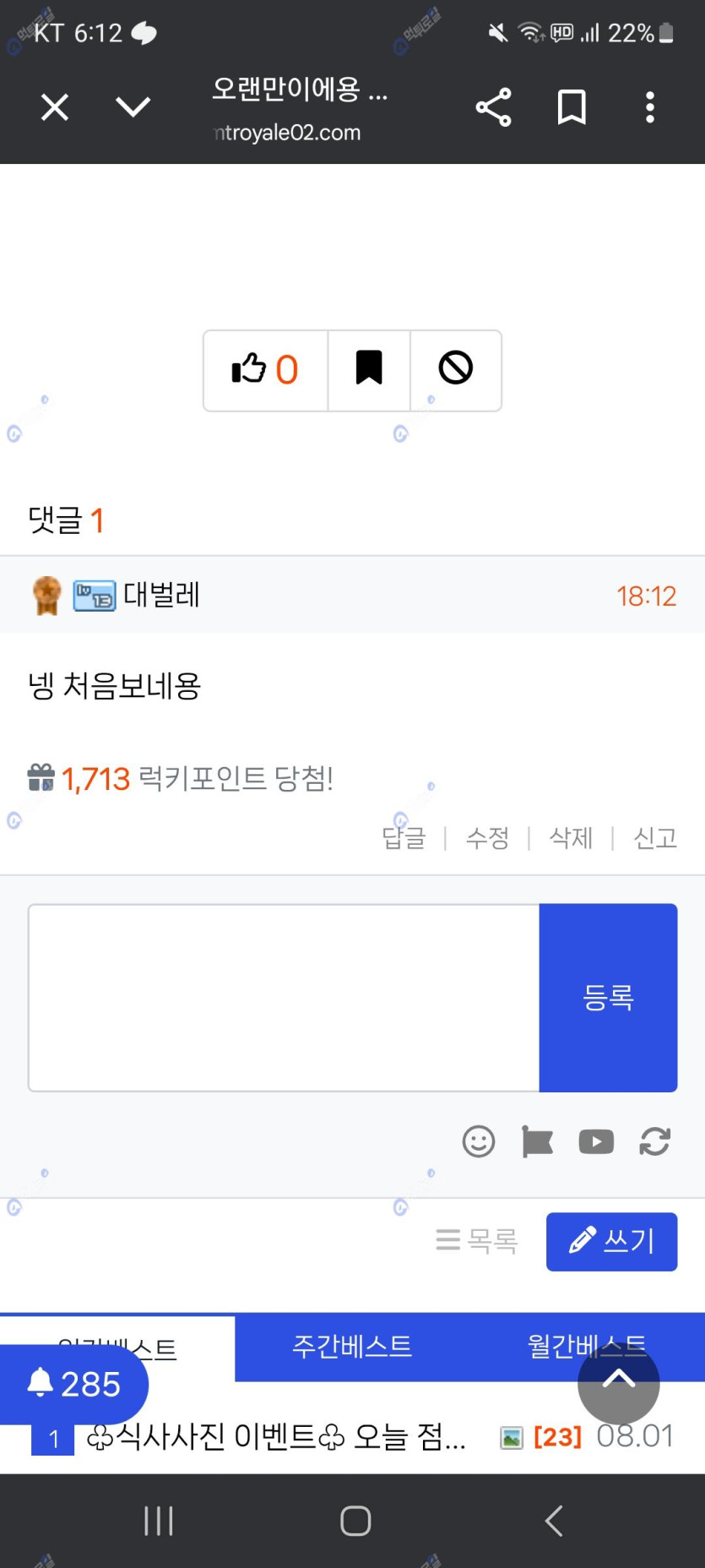The height and width of the screenshot is (1568, 705).
Task: Share this page
Action: (x=493, y=107)
